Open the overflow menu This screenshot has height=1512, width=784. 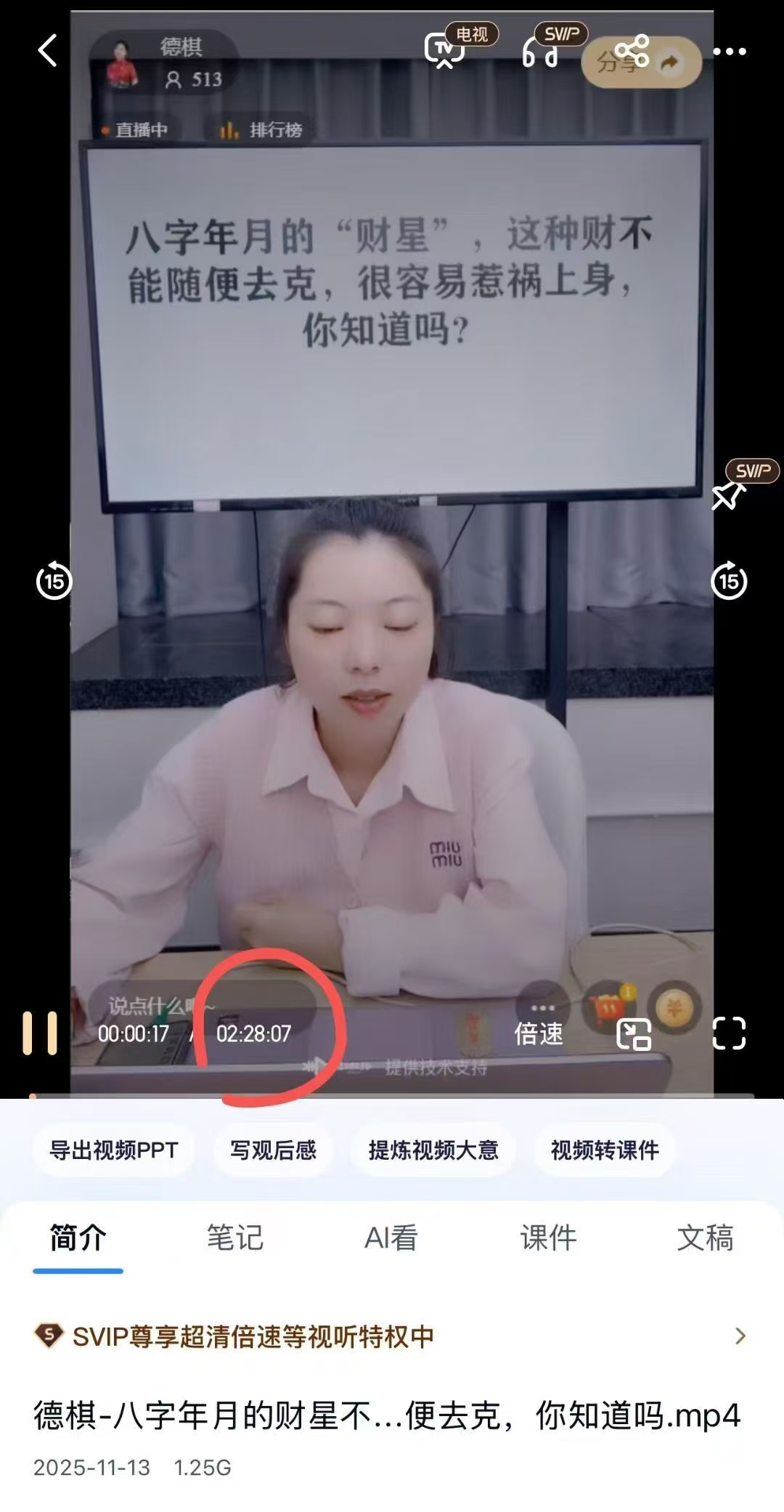pyautogui.click(x=729, y=52)
